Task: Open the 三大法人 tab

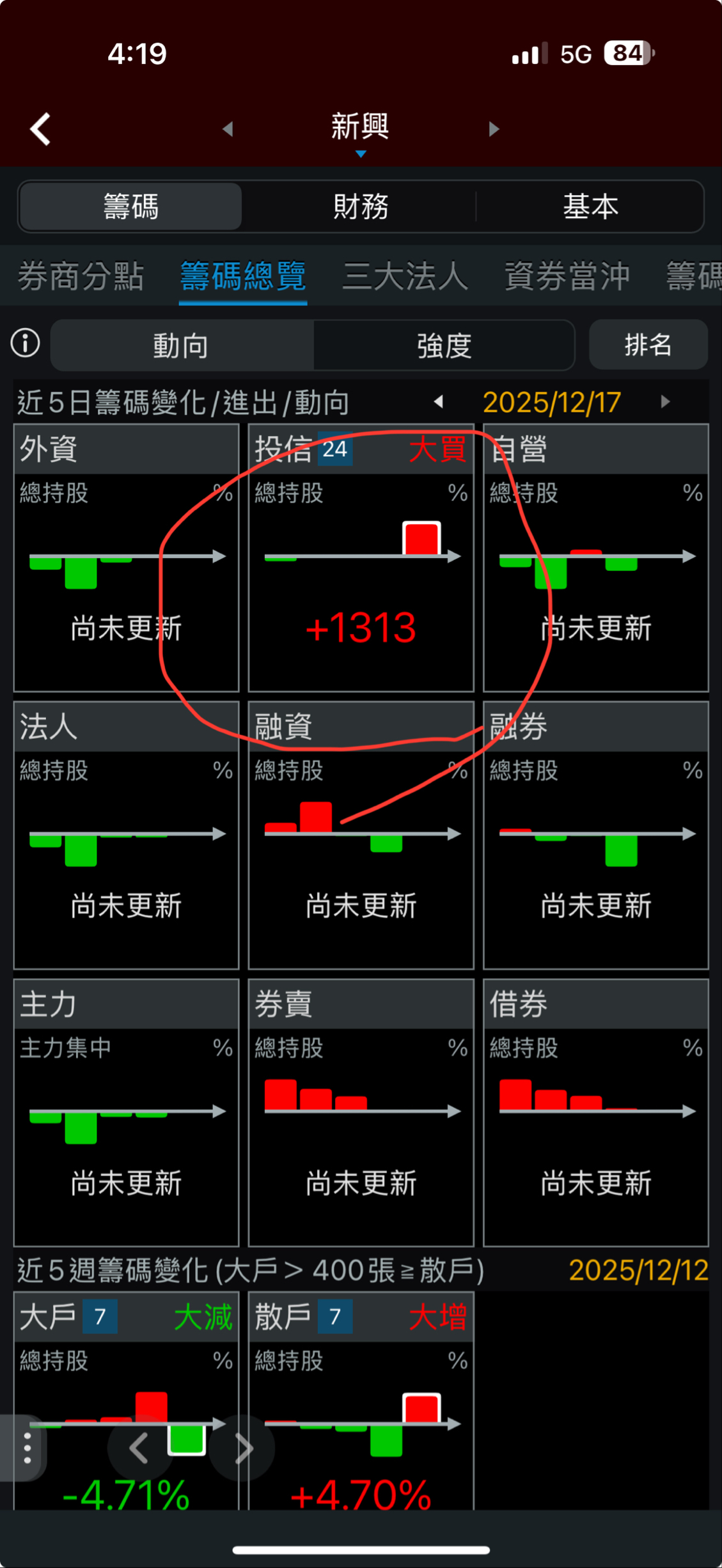Action: (405, 276)
